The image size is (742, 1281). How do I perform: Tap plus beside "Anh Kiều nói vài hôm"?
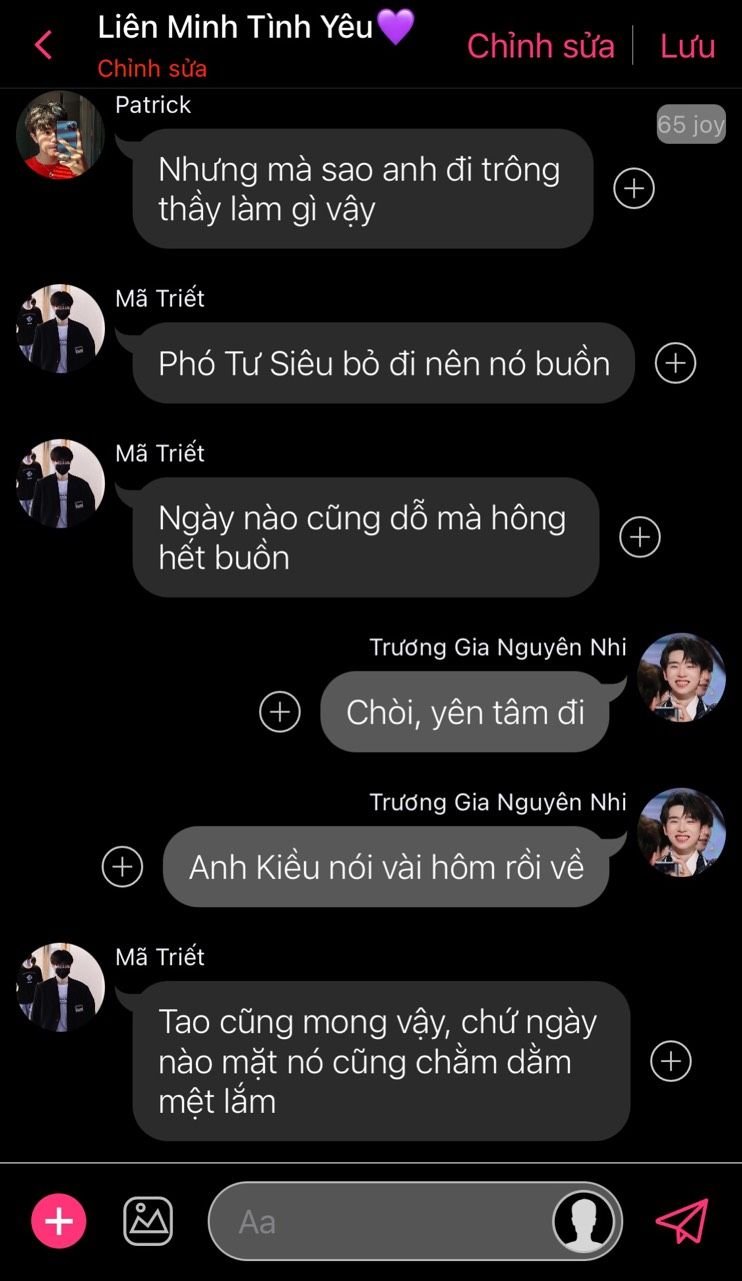[x=123, y=866]
